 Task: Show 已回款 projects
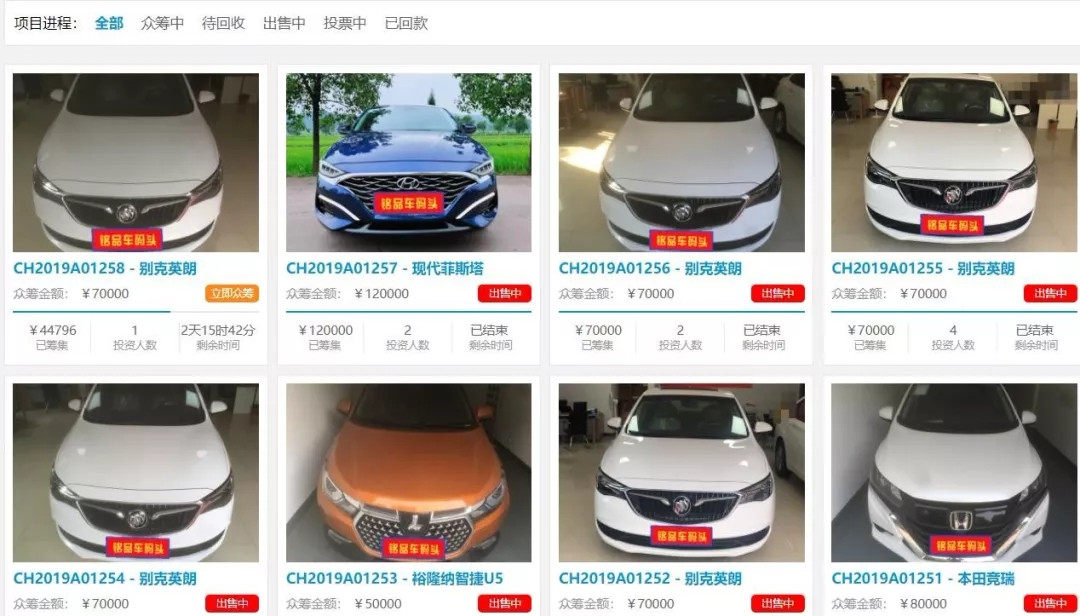pyautogui.click(x=406, y=23)
